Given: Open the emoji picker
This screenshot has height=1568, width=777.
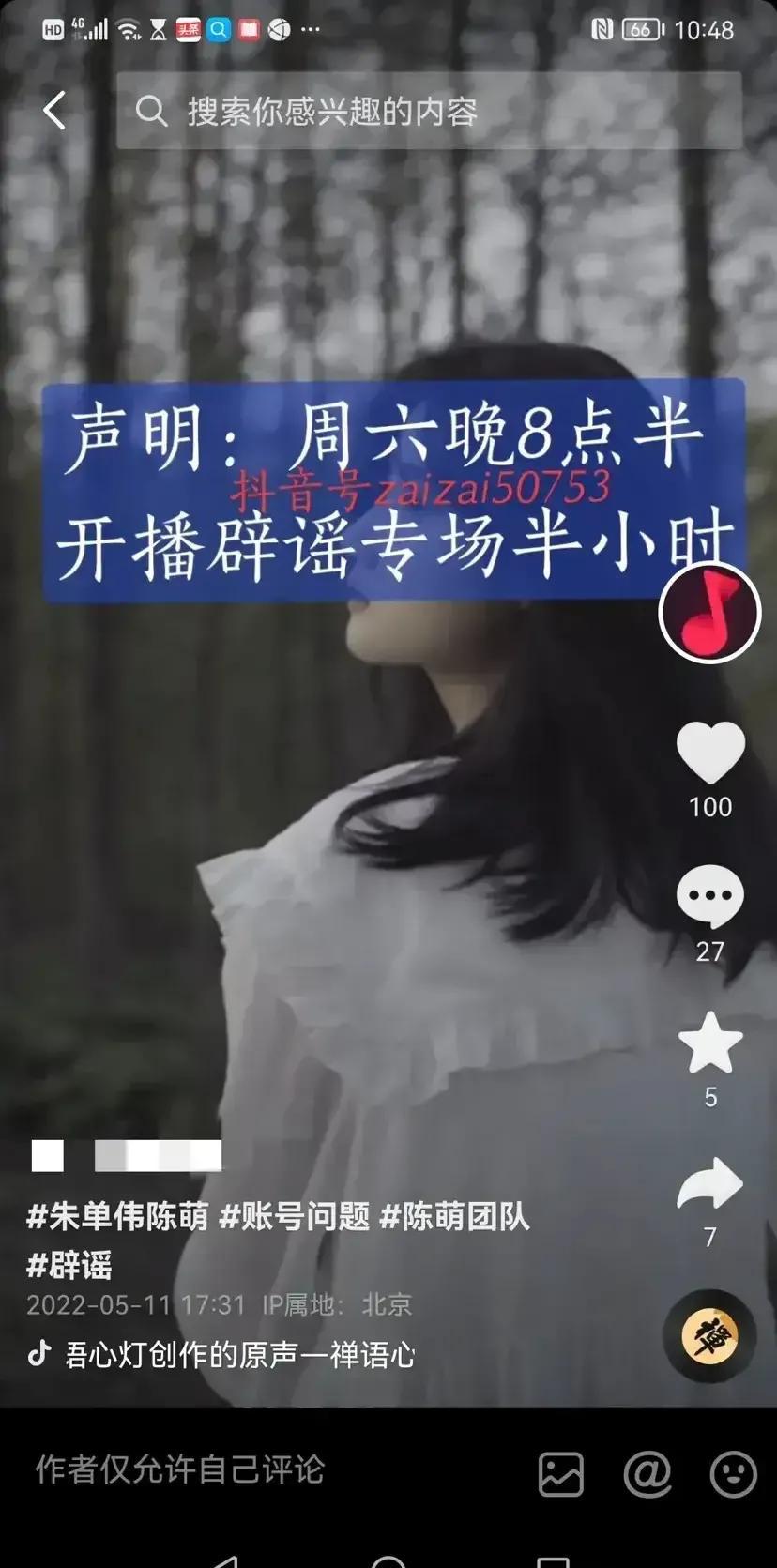Looking at the screenshot, I should pos(733,1473).
